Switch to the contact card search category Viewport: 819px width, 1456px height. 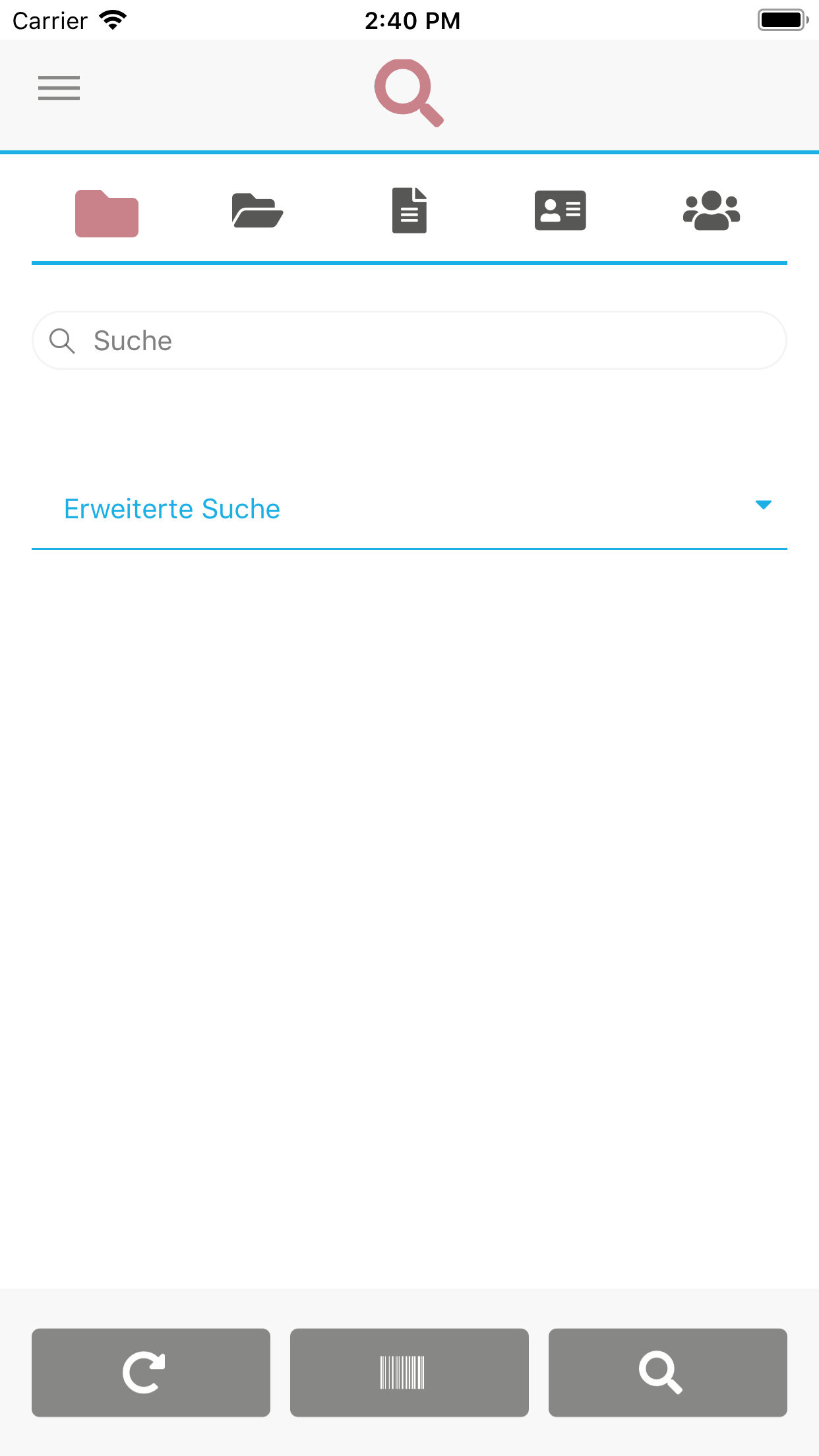560,210
